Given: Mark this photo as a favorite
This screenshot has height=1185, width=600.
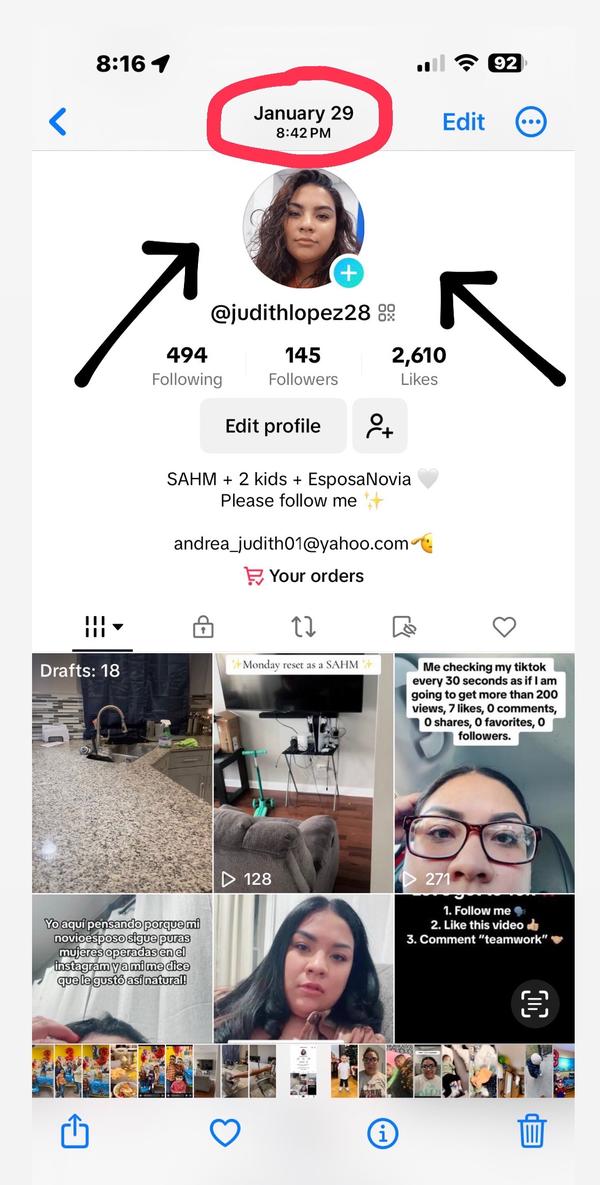Looking at the screenshot, I should (x=225, y=1132).
